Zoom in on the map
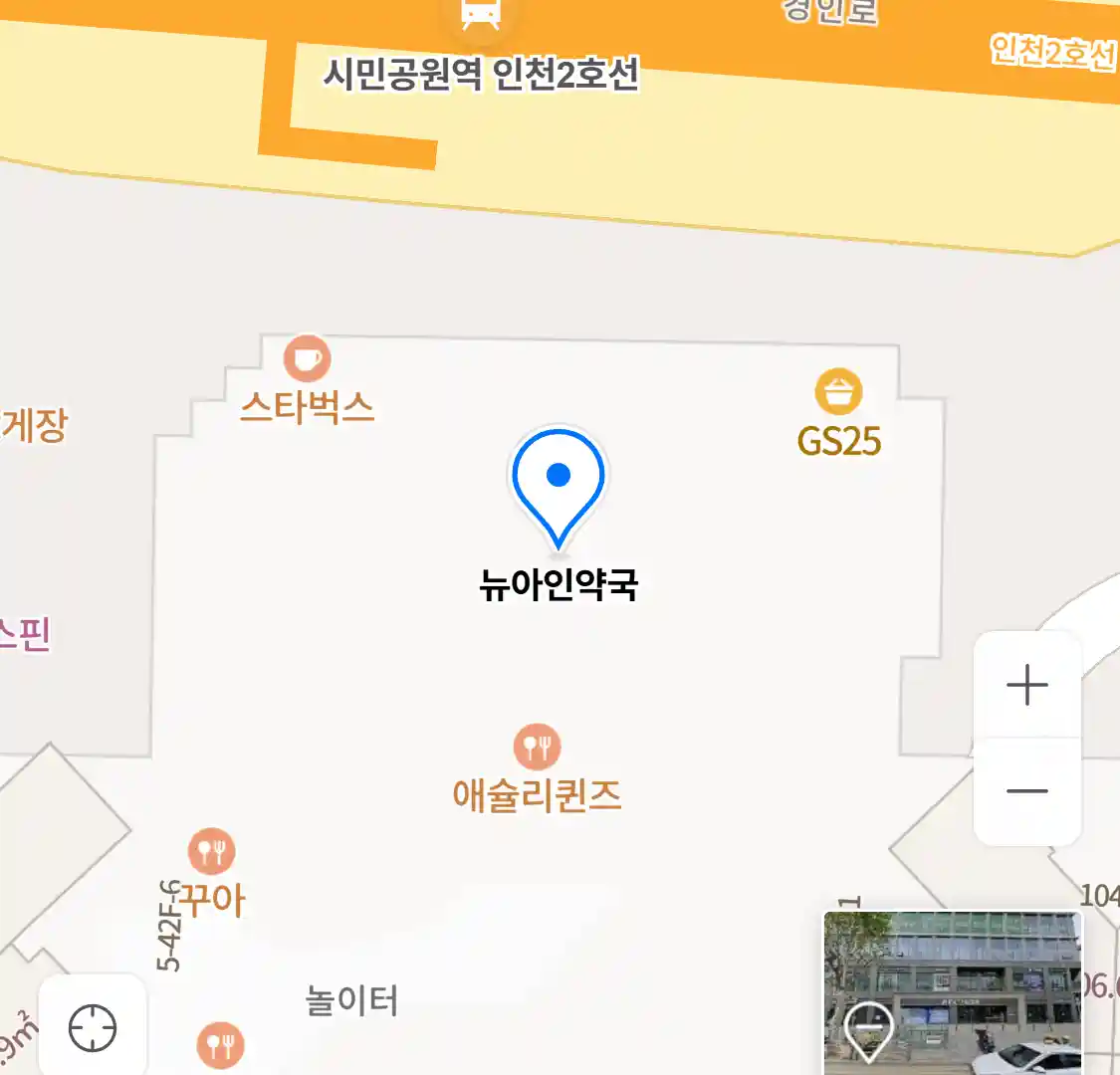The image size is (1120, 1075). pos(1026,686)
